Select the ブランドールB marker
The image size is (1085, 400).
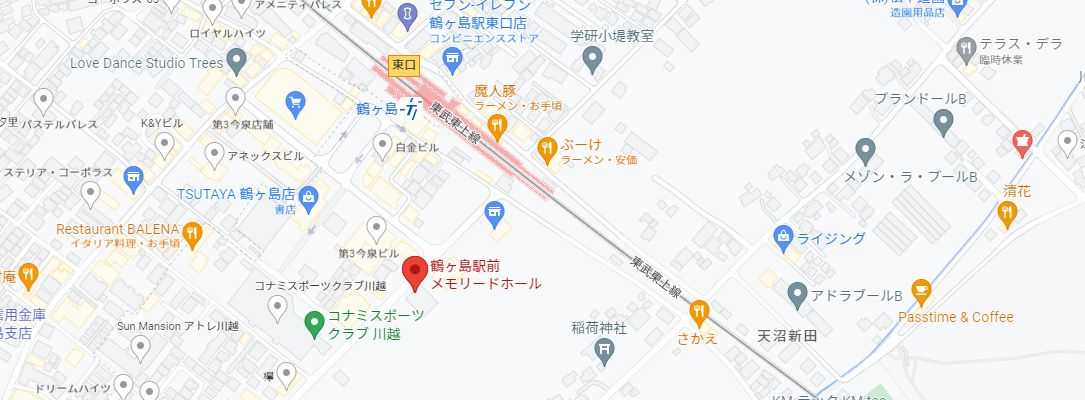coord(943,123)
